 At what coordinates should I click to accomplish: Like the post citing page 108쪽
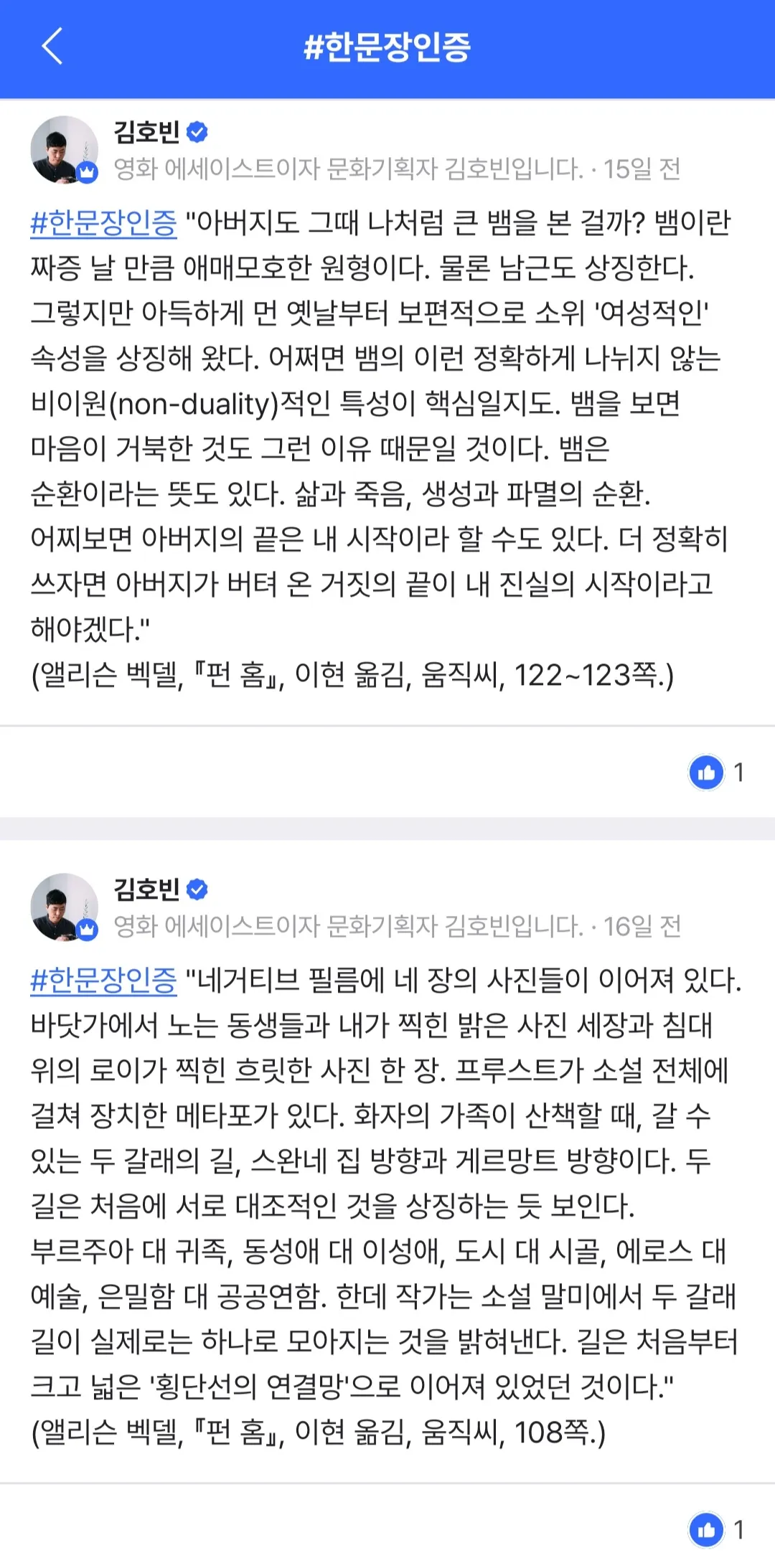click(x=707, y=1530)
